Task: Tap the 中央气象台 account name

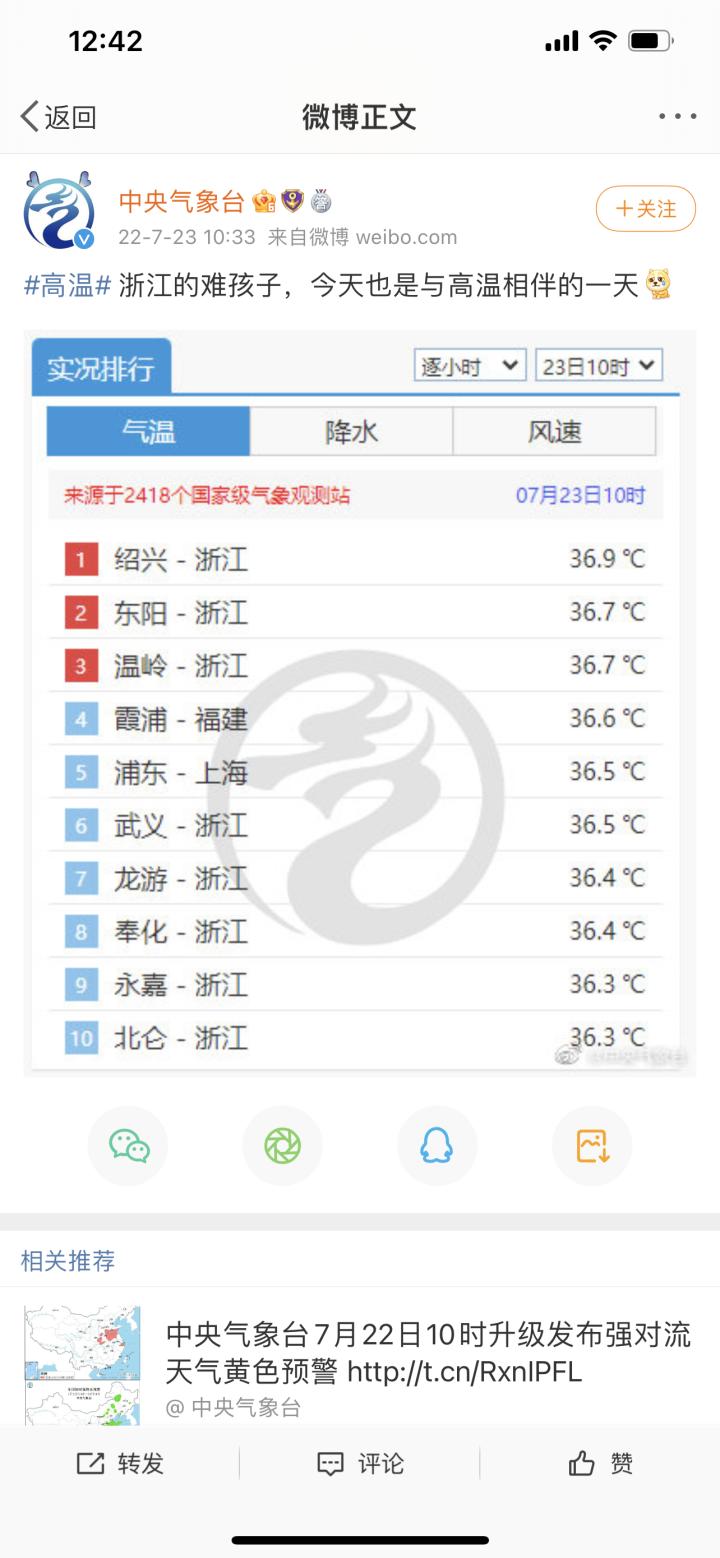Action: pyautogui.click(x=181, y=201)
